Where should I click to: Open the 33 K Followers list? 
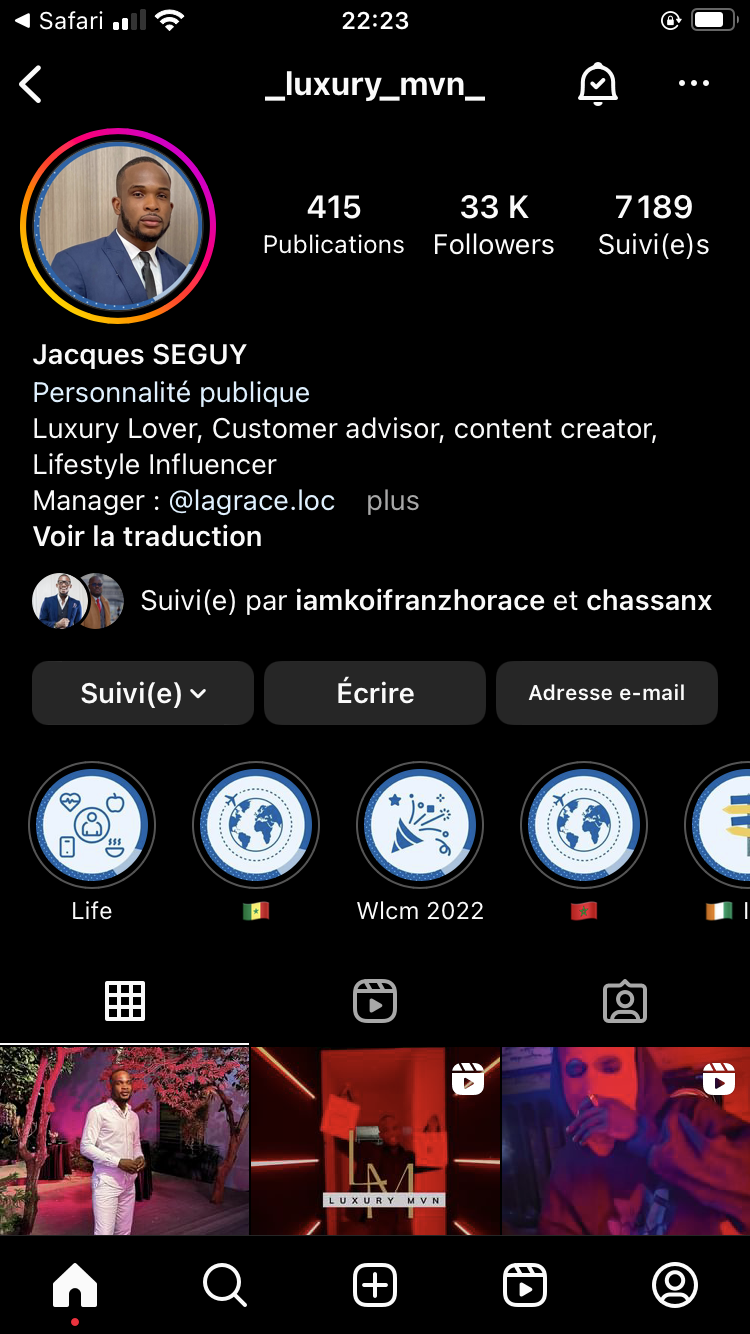coord(493,225)
